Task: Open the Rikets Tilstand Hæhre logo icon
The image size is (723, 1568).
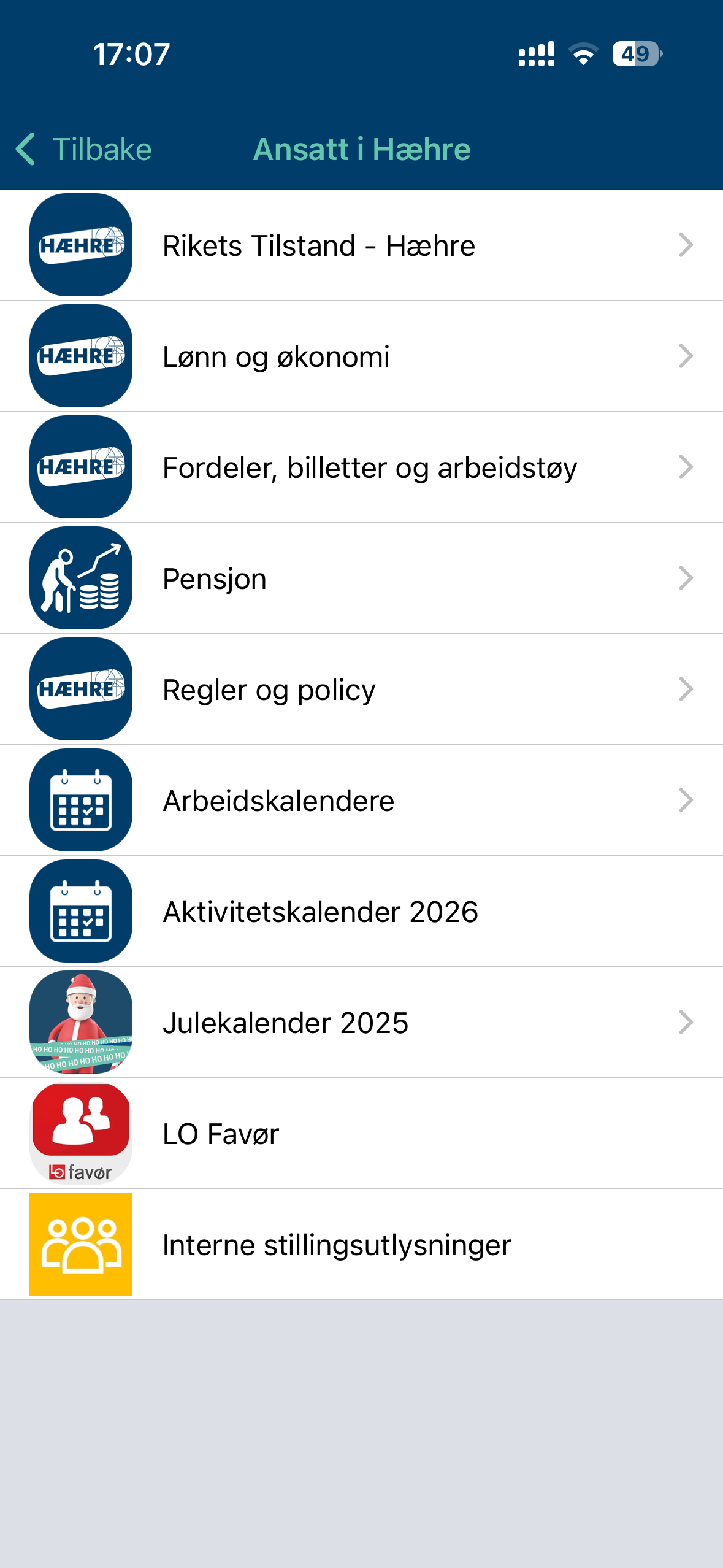Action: [81, 245]
